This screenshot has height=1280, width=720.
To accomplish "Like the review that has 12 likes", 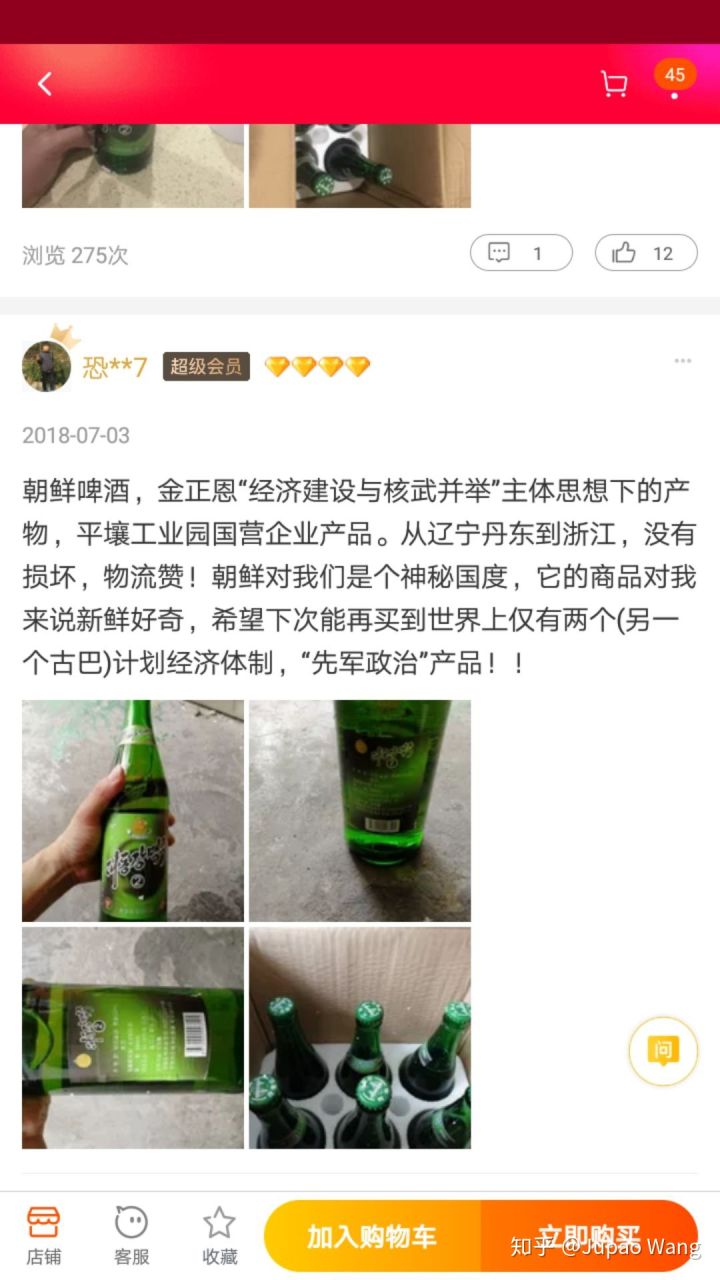I will click(646, 253).
